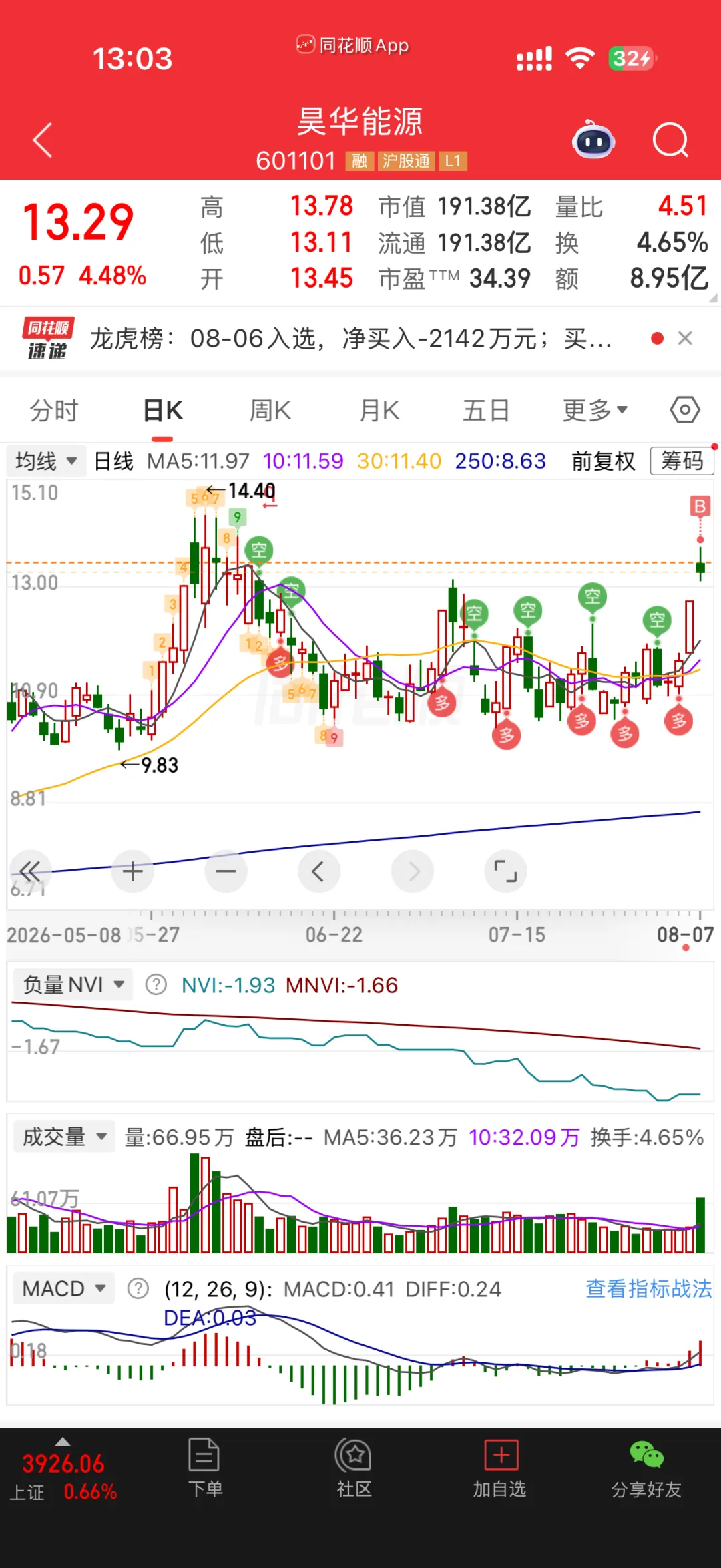Image resolution: width=721 pixels, height=1568 pixels.
Task: Tap 下单 to place an order
Action: coord(205,1467)
